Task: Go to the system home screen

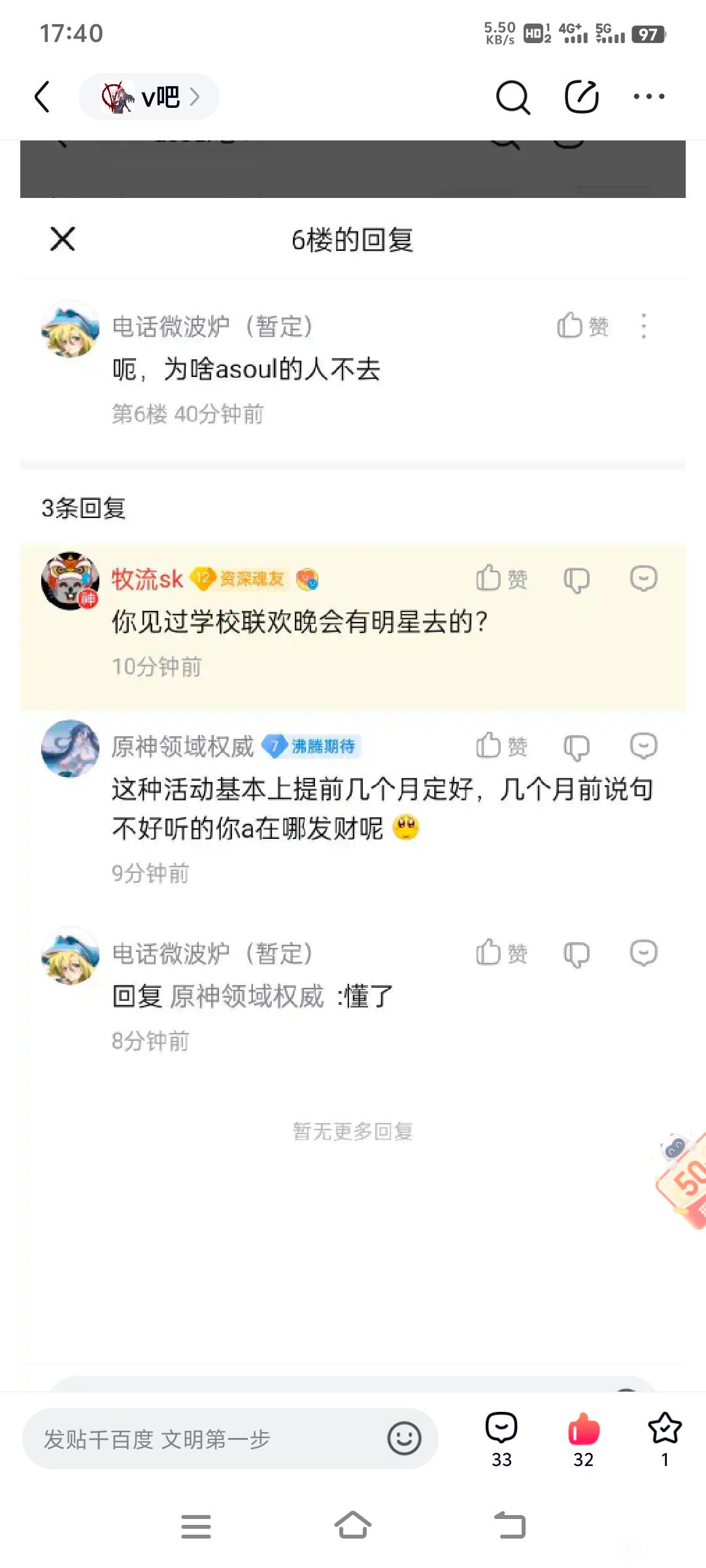Action: coord(353,1526)
